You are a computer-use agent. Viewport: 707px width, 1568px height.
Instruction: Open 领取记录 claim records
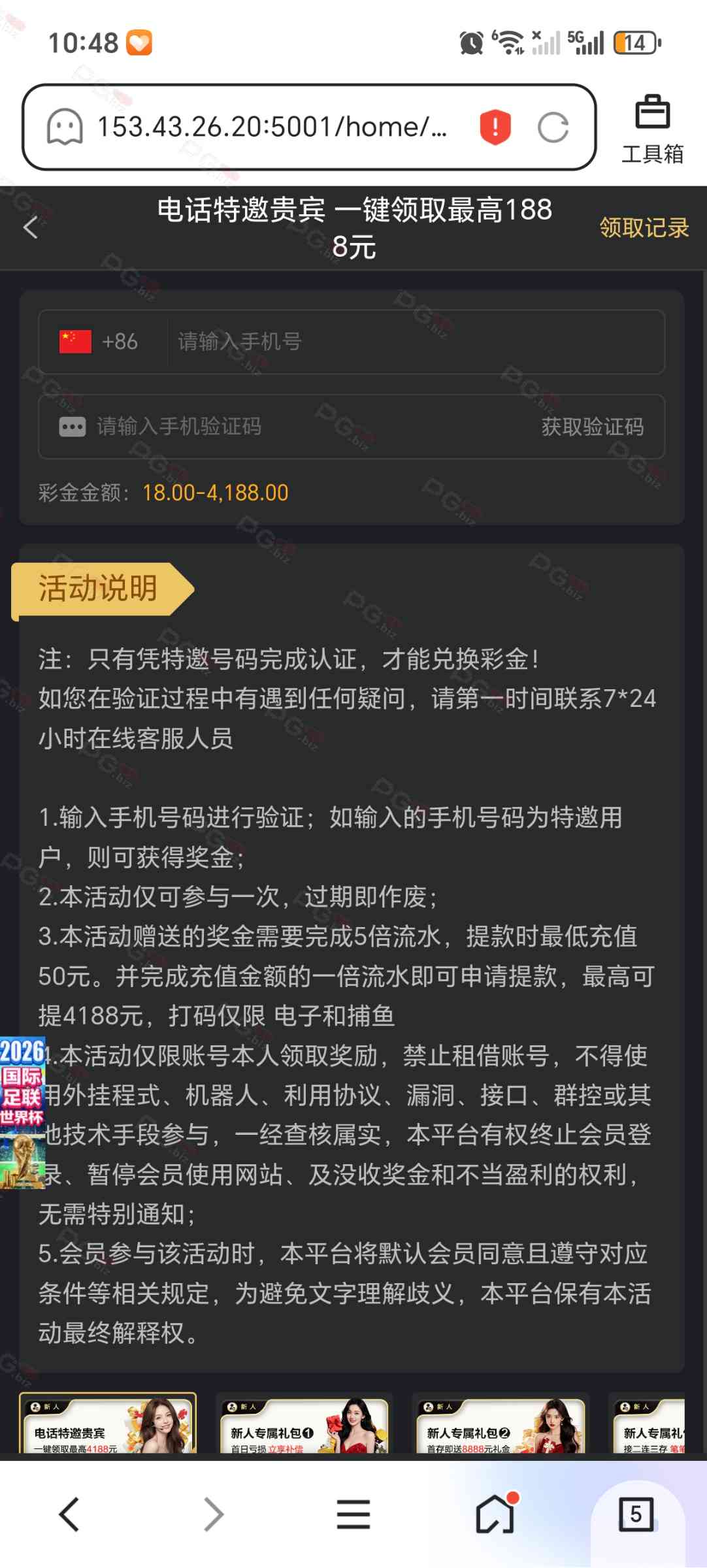644,227
